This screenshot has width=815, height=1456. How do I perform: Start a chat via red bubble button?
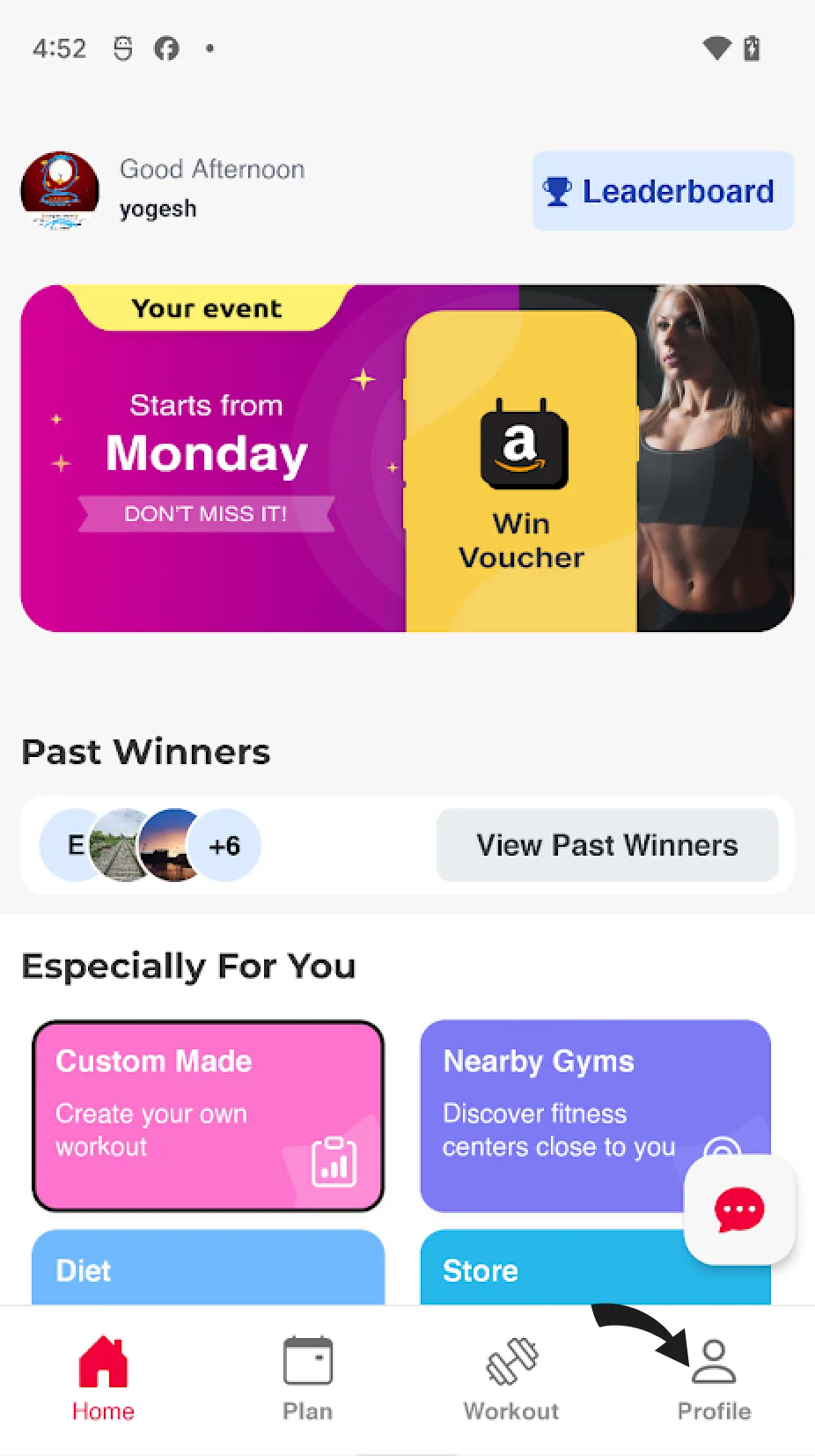point(739,1210)
